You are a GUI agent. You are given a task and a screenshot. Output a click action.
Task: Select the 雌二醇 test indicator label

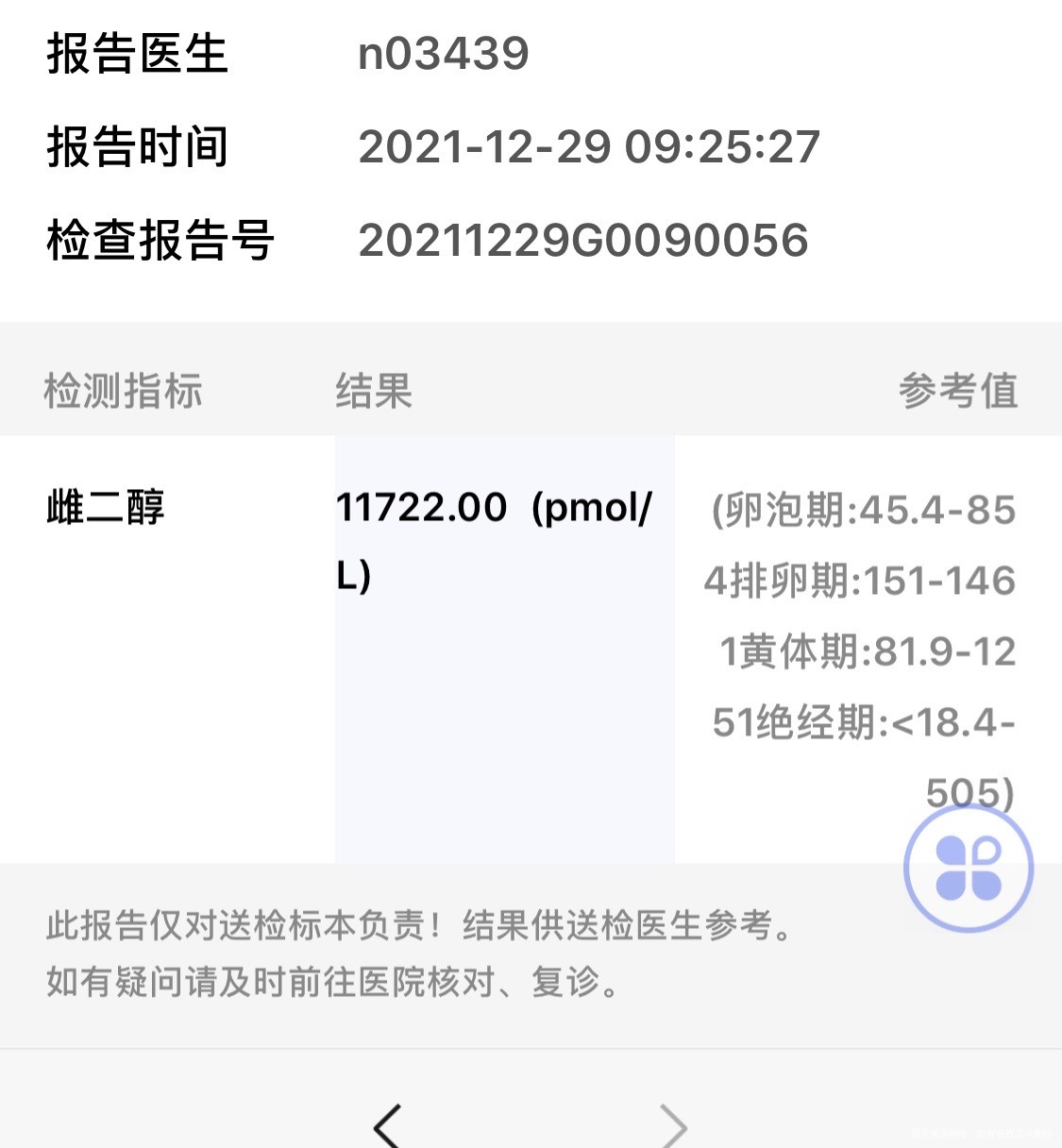(105, 507)
